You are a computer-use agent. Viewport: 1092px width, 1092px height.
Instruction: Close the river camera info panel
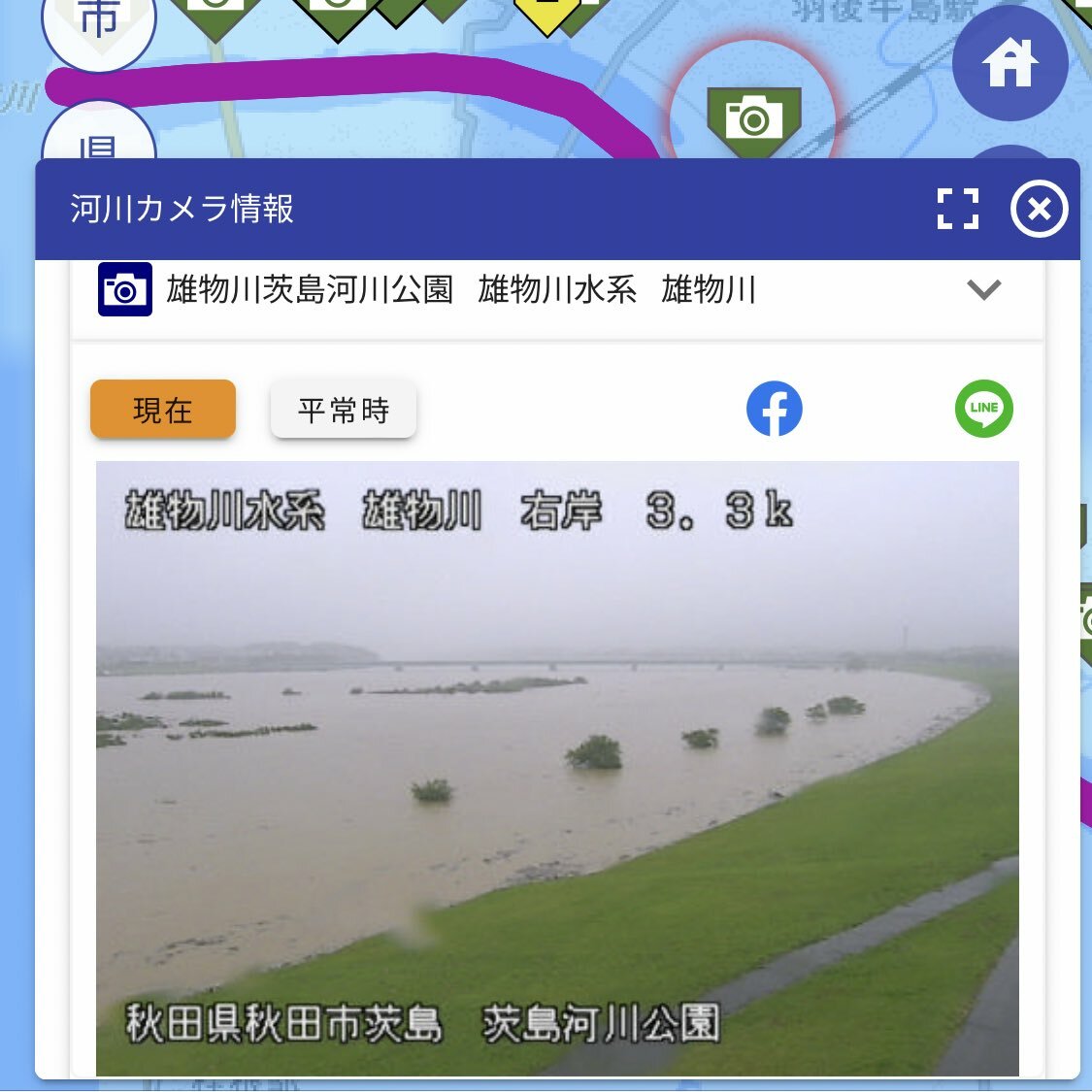pos(1039,209)
